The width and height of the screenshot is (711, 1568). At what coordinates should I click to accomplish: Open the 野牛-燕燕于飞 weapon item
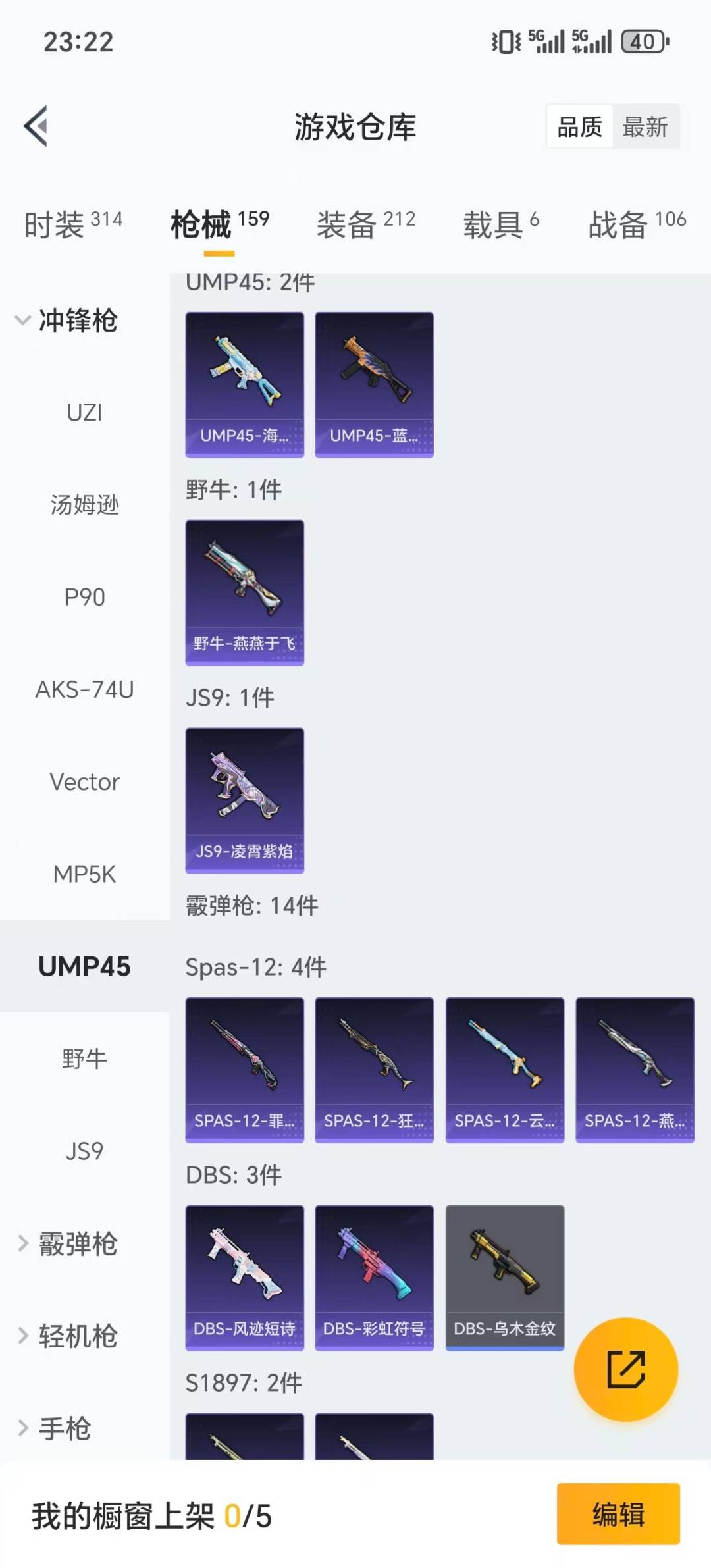coord(244,591)
